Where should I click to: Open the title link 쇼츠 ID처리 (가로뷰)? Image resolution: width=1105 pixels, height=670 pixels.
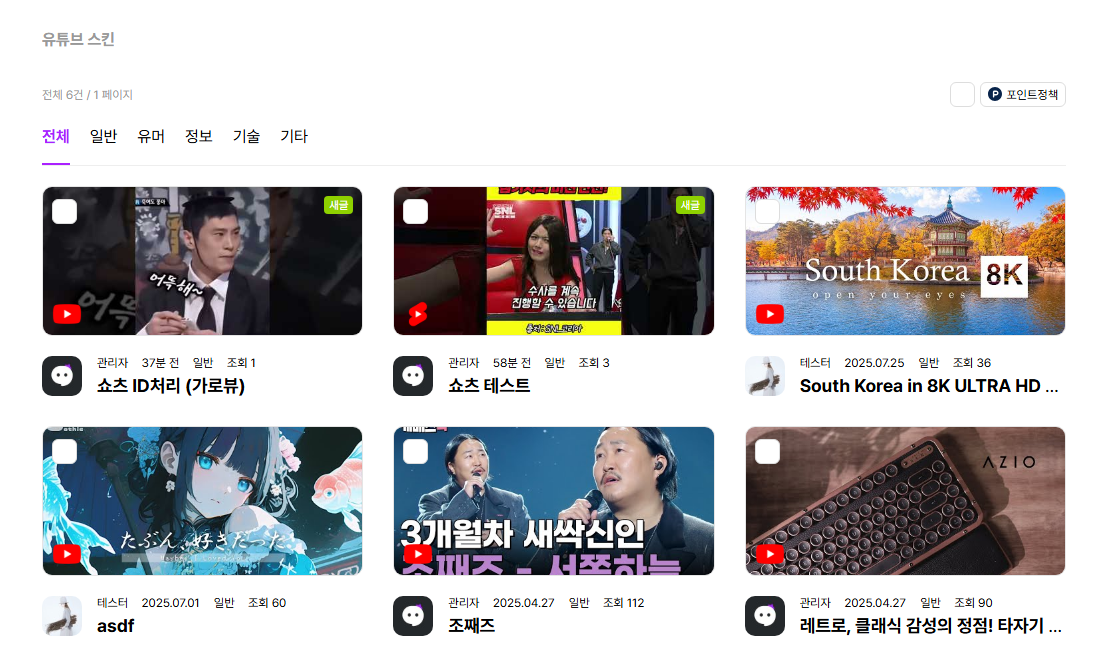click(x=171, y=386)
